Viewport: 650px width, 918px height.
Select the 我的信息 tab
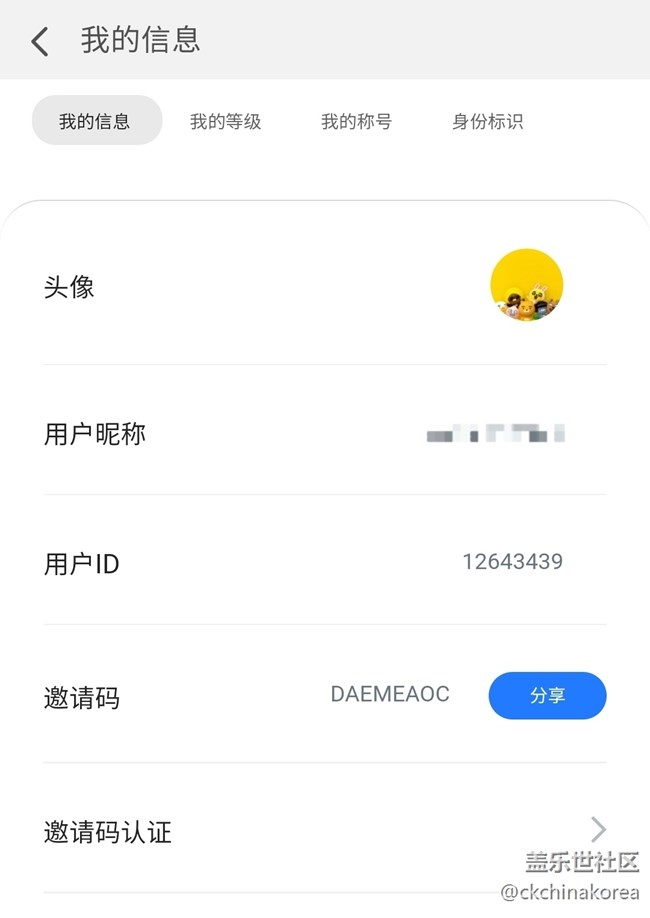tap(96, 121)
